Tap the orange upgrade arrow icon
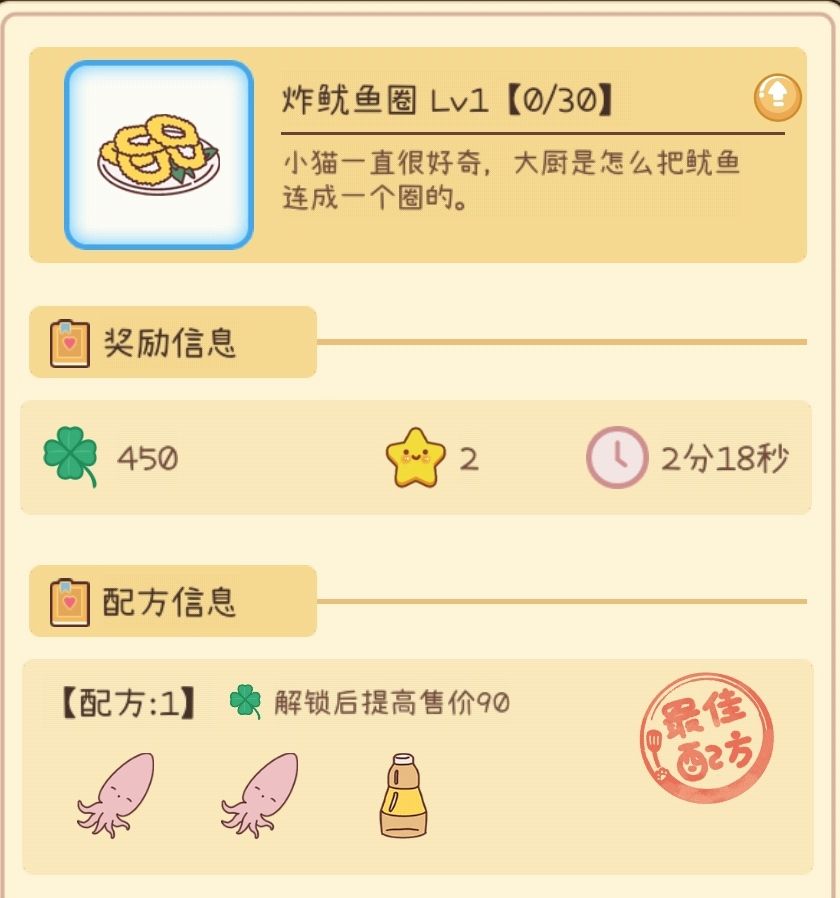The width and height of the screenshot is (840, 898). click(x=778, y=99)
